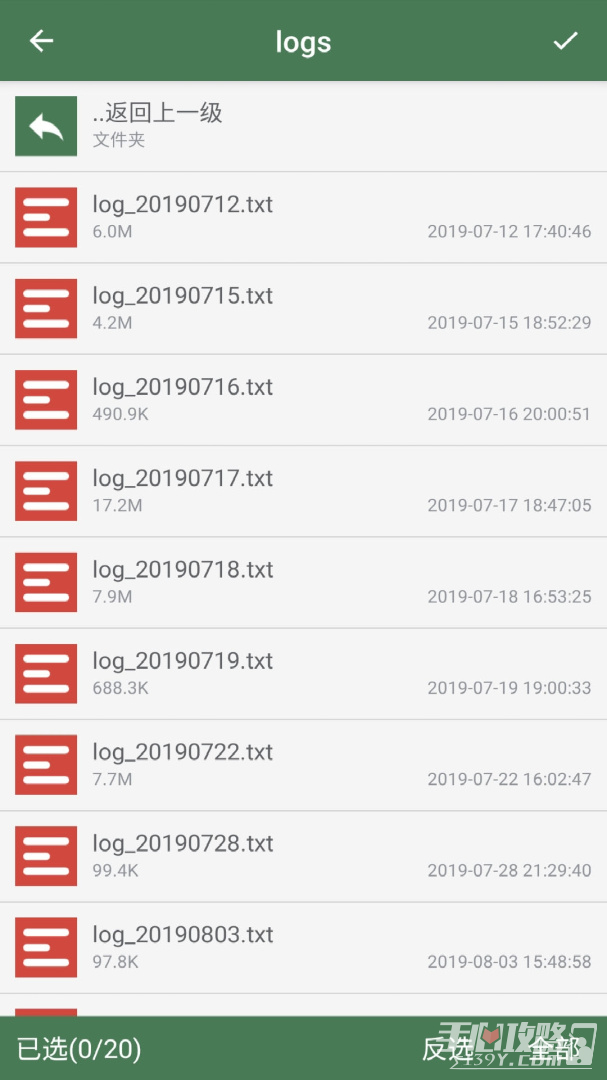This screenshot has width=607, height=1080.
Task: Return to parent folder via 返回上一级
Action: pos(157,125)
